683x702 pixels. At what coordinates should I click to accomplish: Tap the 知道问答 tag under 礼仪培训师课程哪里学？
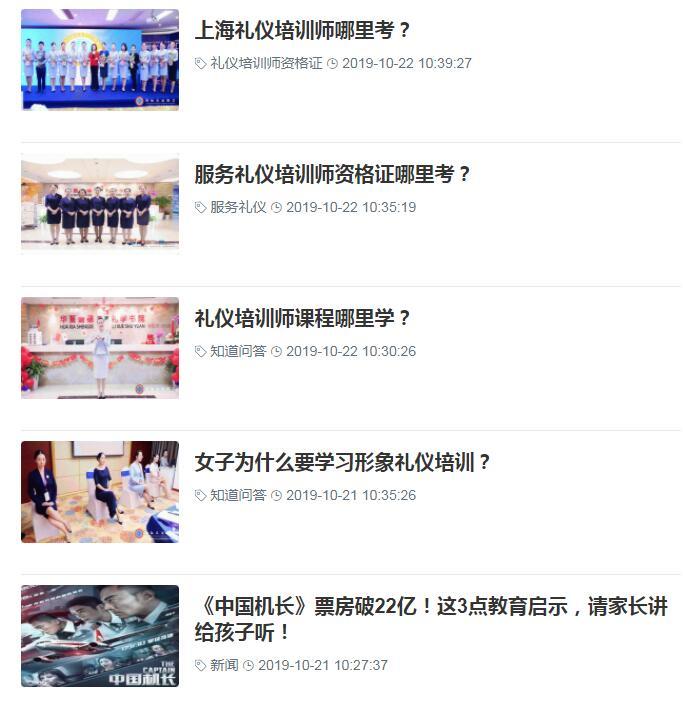[238, 351]
